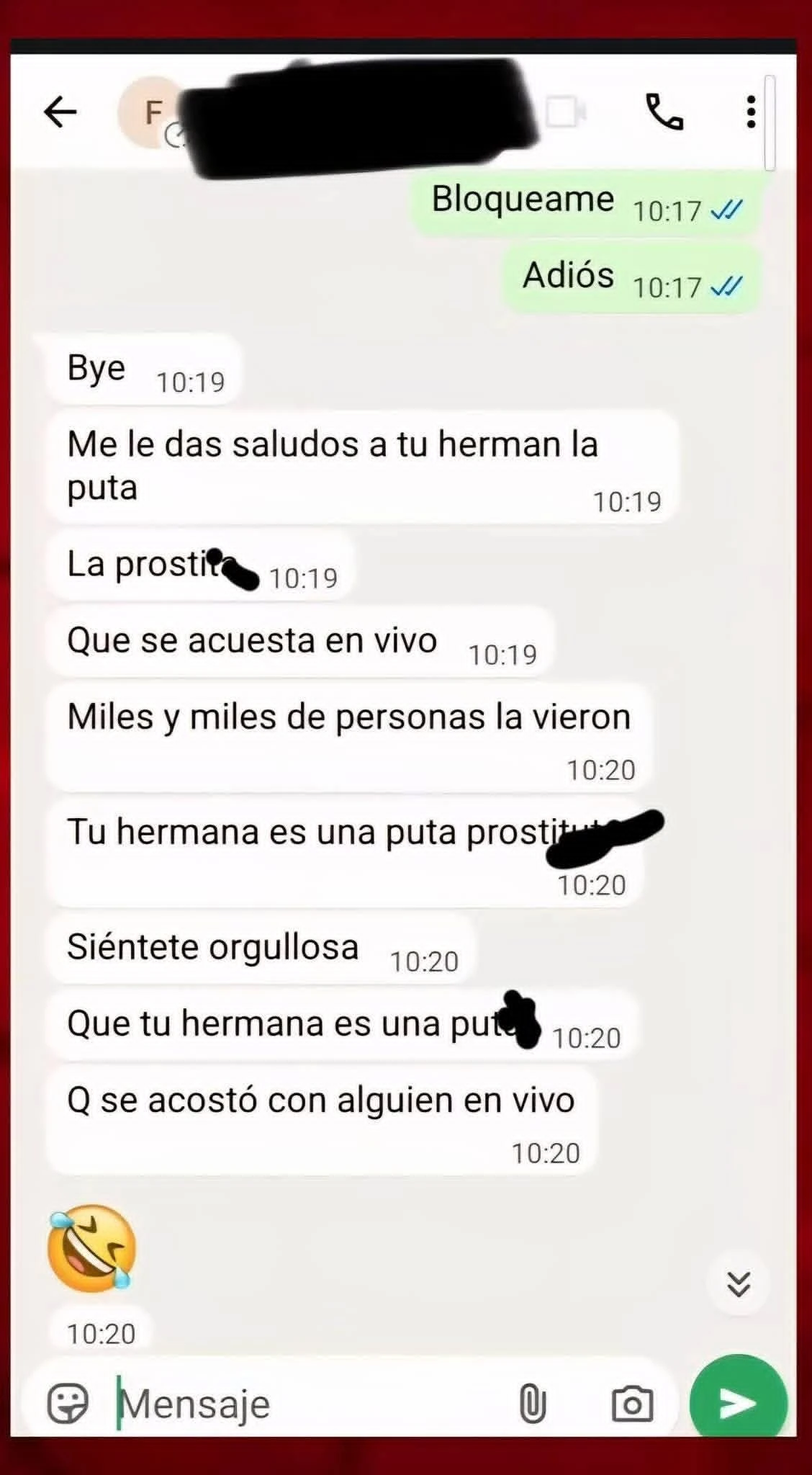Start a video call
Viewport: 812px width, 1475px height.
coord(567,112)
